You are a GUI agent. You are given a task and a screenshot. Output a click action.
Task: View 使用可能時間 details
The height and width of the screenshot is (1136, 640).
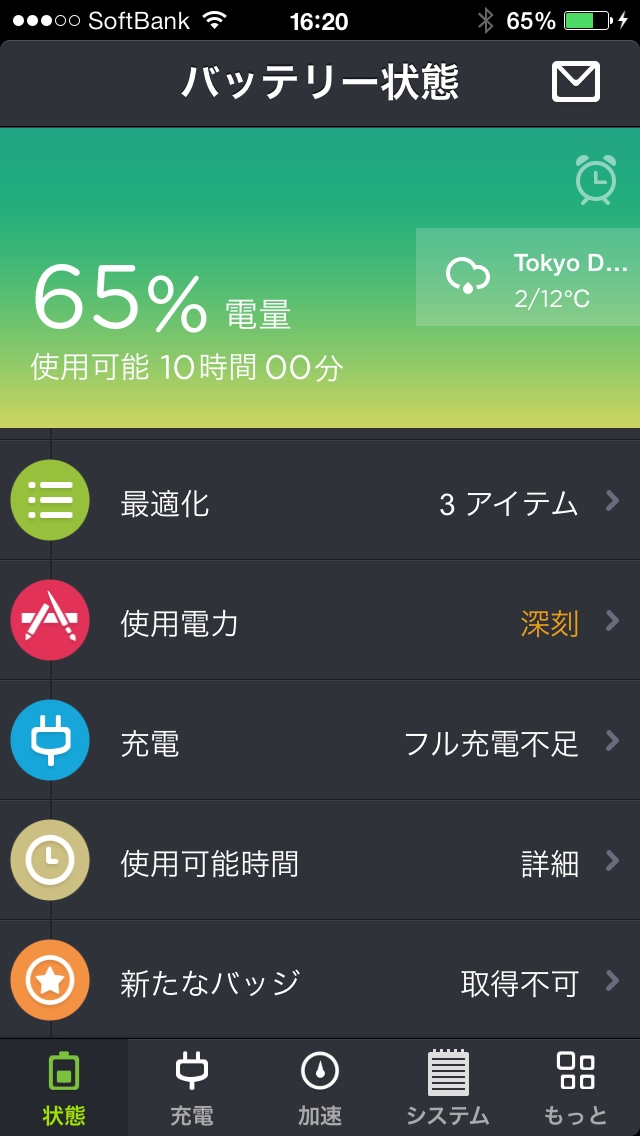click(x=320, y=861)
